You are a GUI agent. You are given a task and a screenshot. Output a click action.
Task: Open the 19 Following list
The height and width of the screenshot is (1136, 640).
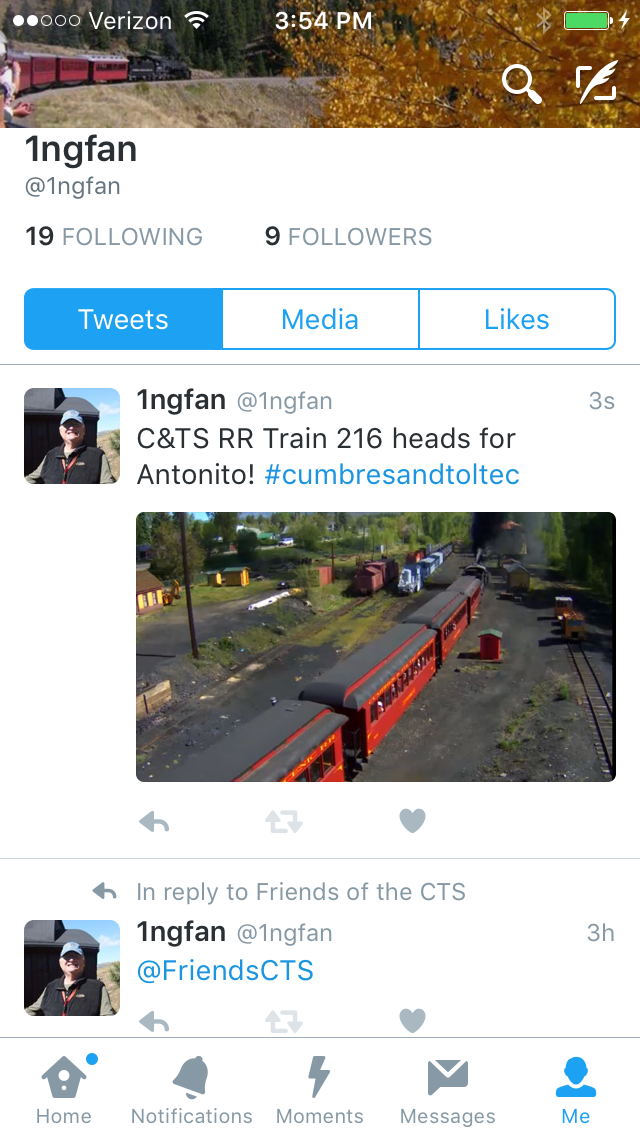click(114, 236)
